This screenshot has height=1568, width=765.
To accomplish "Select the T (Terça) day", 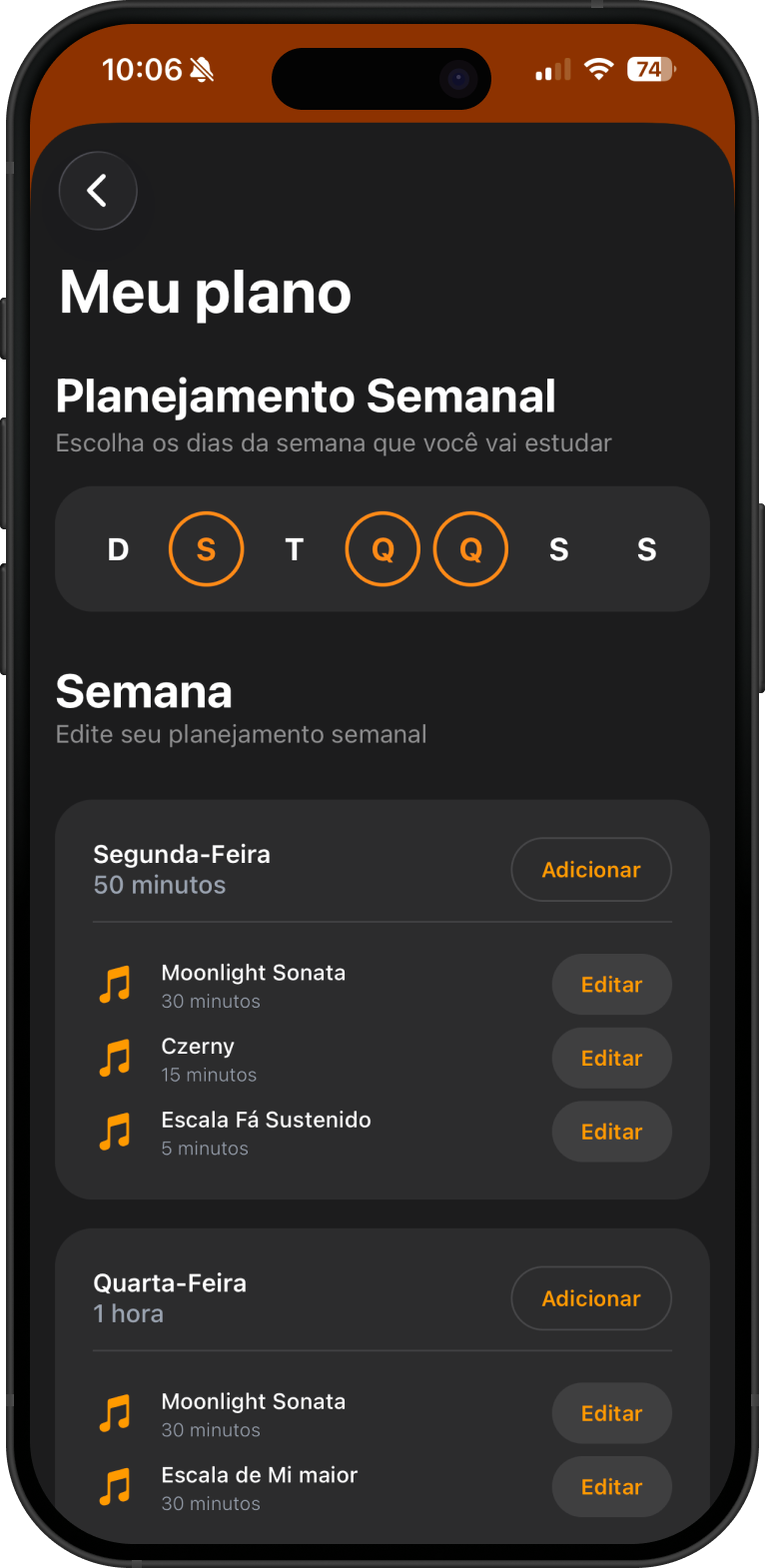I will pyautogui.click(x=294, y=549).
